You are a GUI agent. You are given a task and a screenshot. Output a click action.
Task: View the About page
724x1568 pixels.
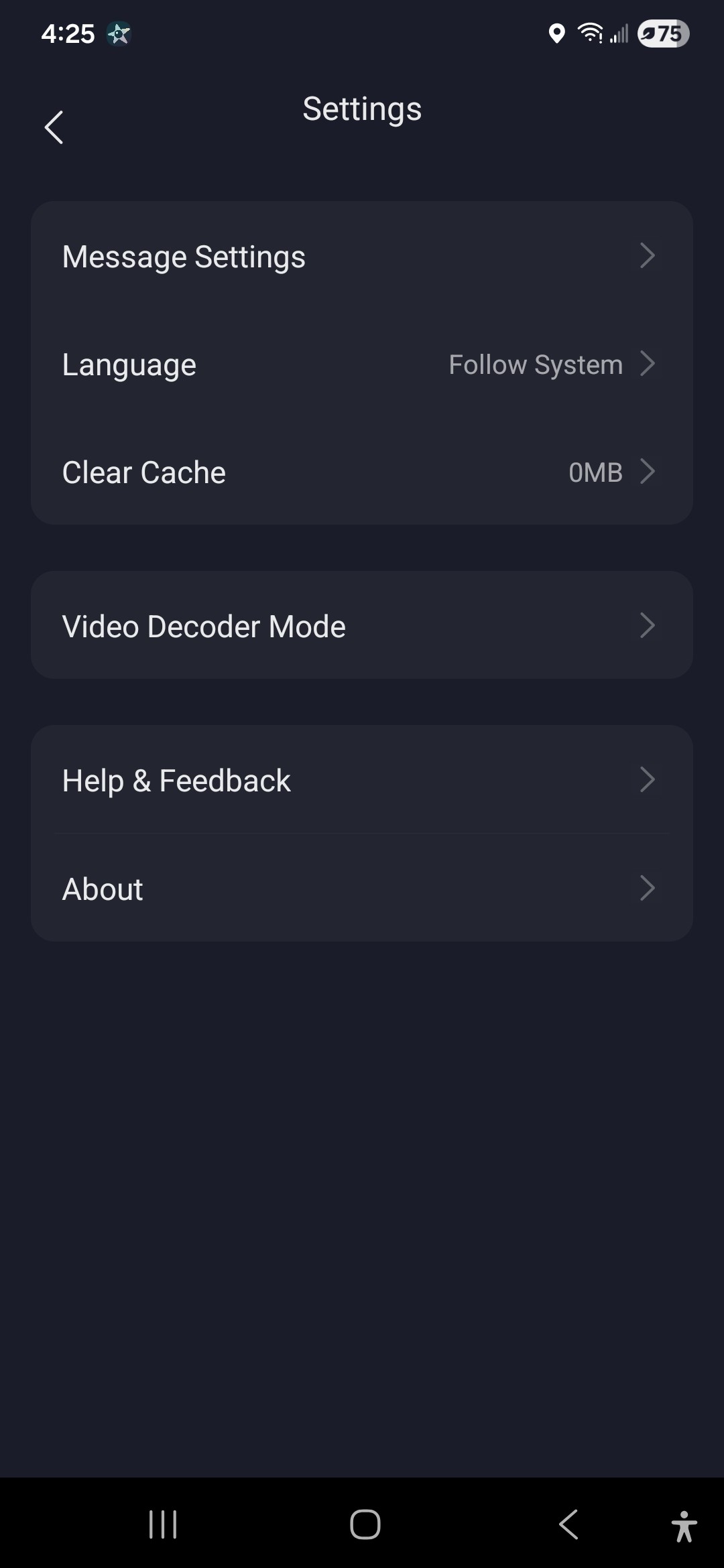(x=361, y=889)
